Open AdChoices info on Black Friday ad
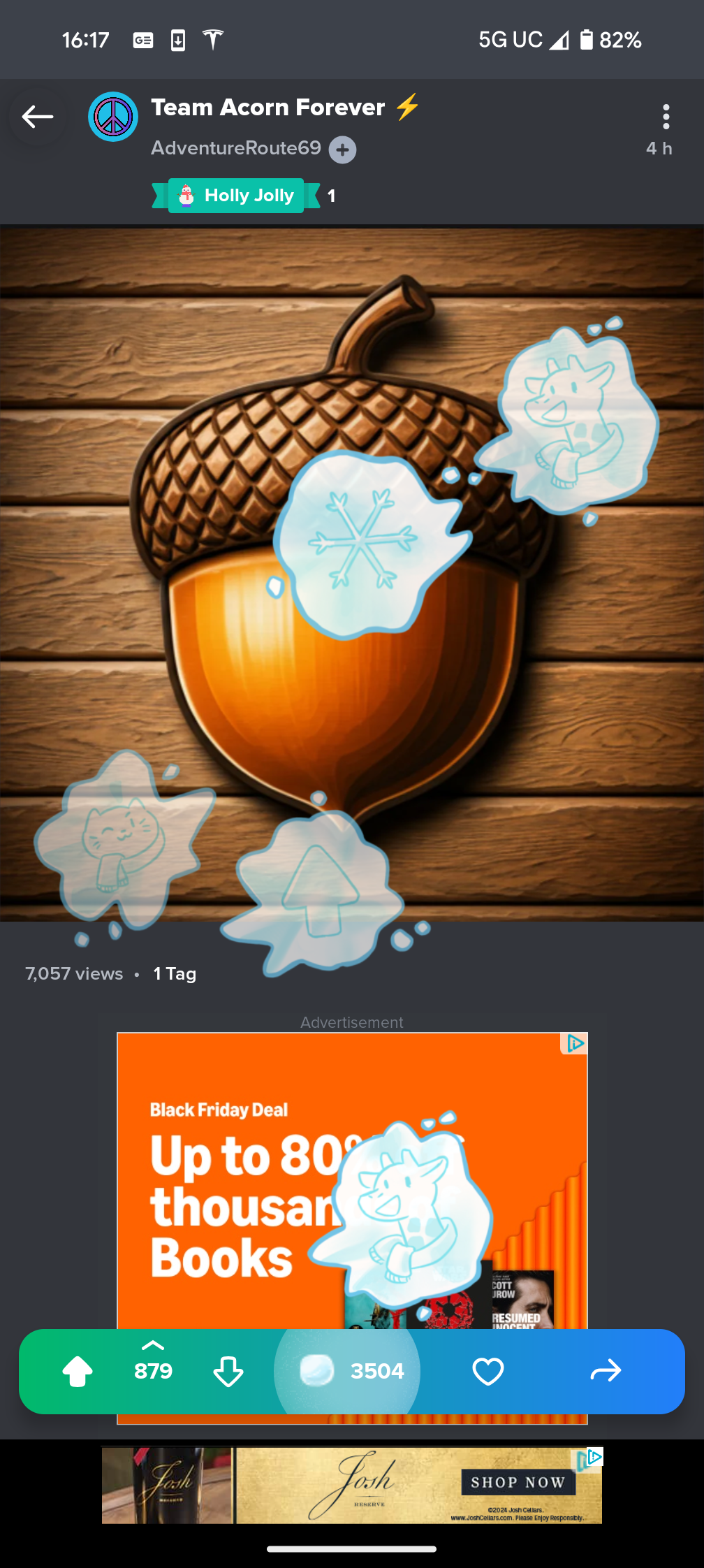The width and height of the screenshot is (704, 1568). [575, 1043]
